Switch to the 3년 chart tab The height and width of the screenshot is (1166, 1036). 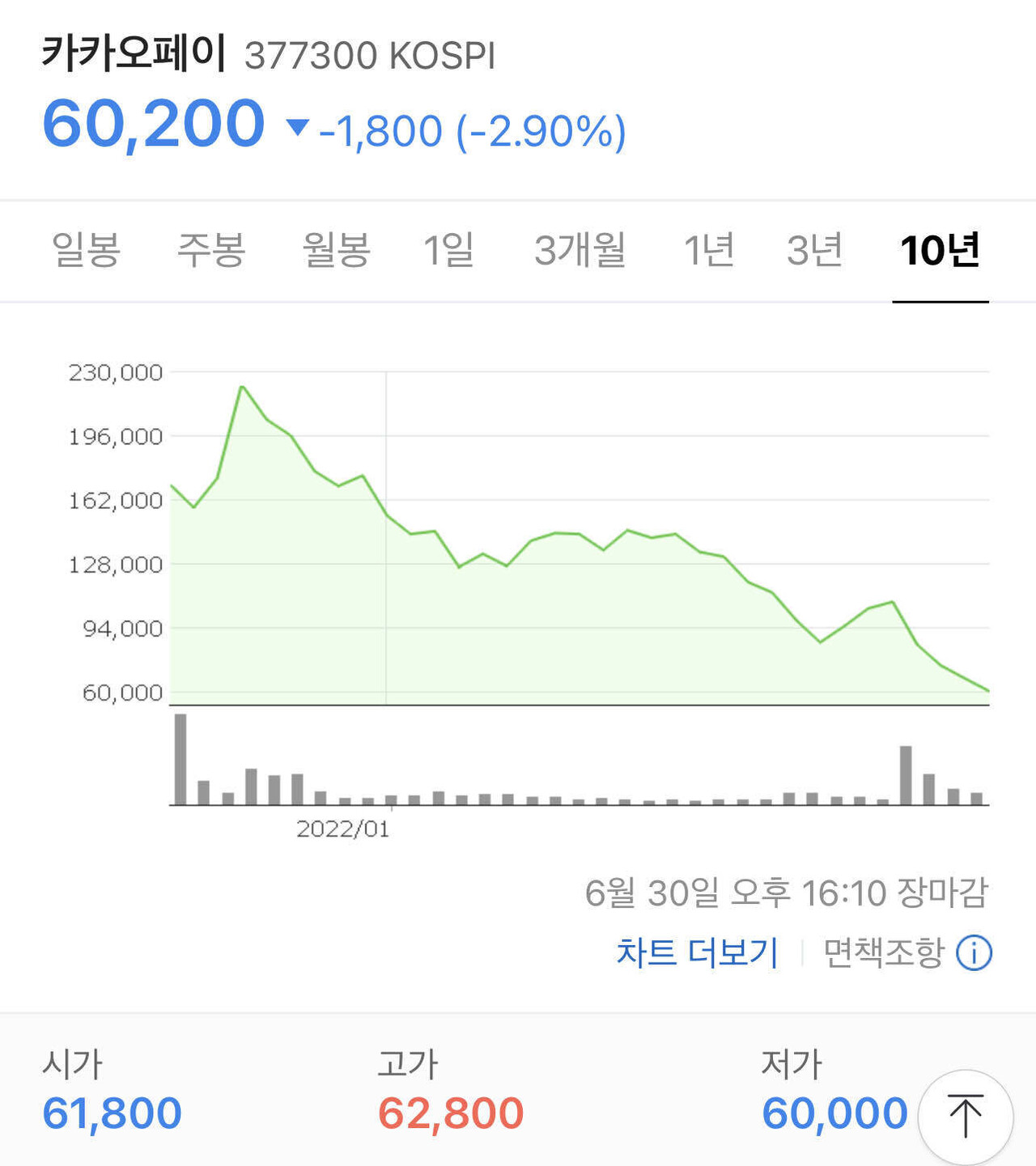tap(814, 252)
